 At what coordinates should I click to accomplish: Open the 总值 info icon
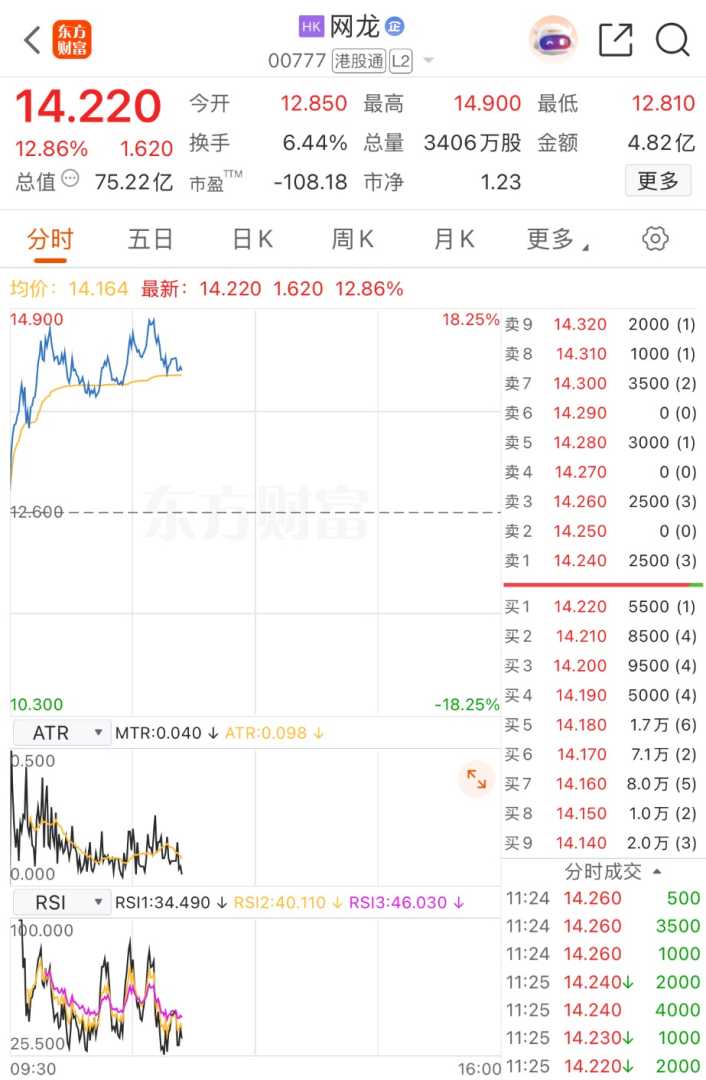pos(70,179)
